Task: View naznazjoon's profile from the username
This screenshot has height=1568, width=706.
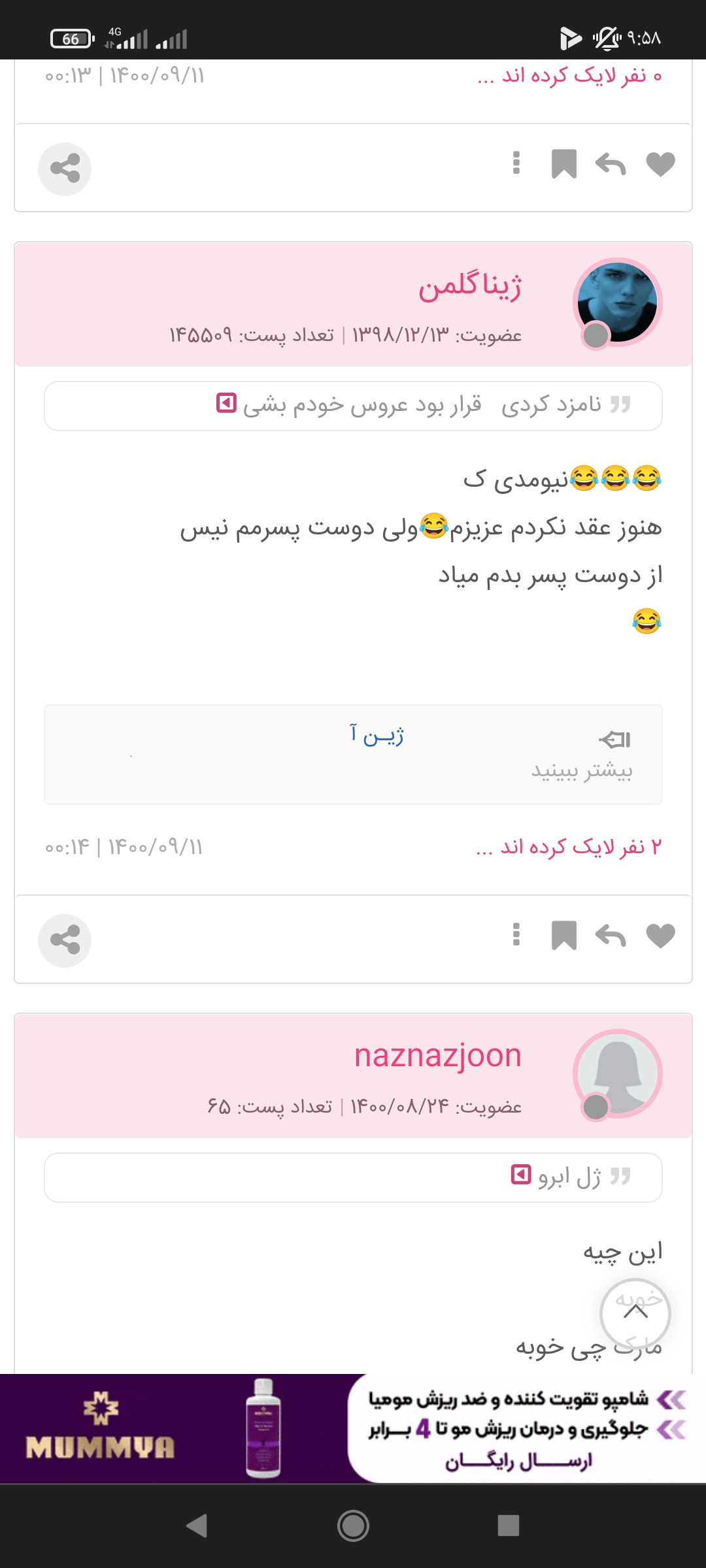Action: tap(438, 1056)
